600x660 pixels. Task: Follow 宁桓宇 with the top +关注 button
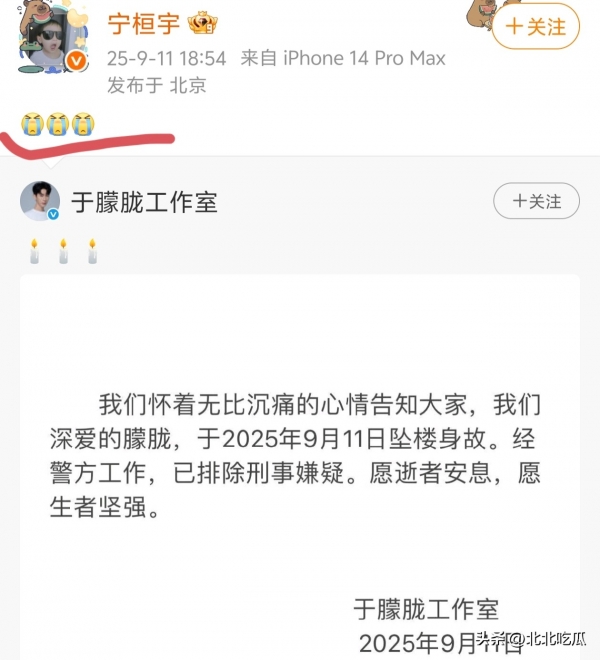(535, 27)
